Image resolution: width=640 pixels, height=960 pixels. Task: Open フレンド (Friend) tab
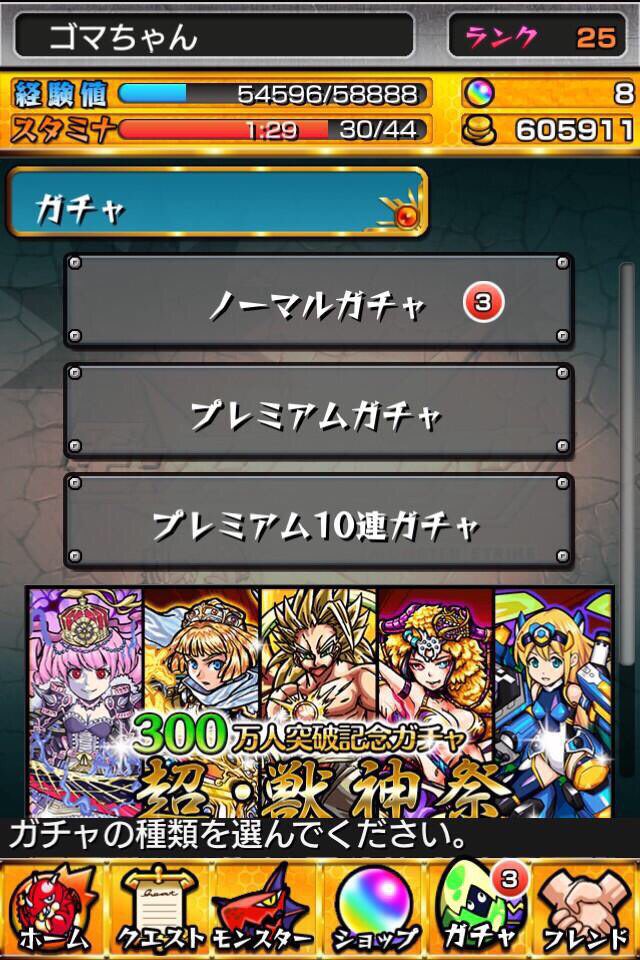pyautogui.click(x=585, y=909)
